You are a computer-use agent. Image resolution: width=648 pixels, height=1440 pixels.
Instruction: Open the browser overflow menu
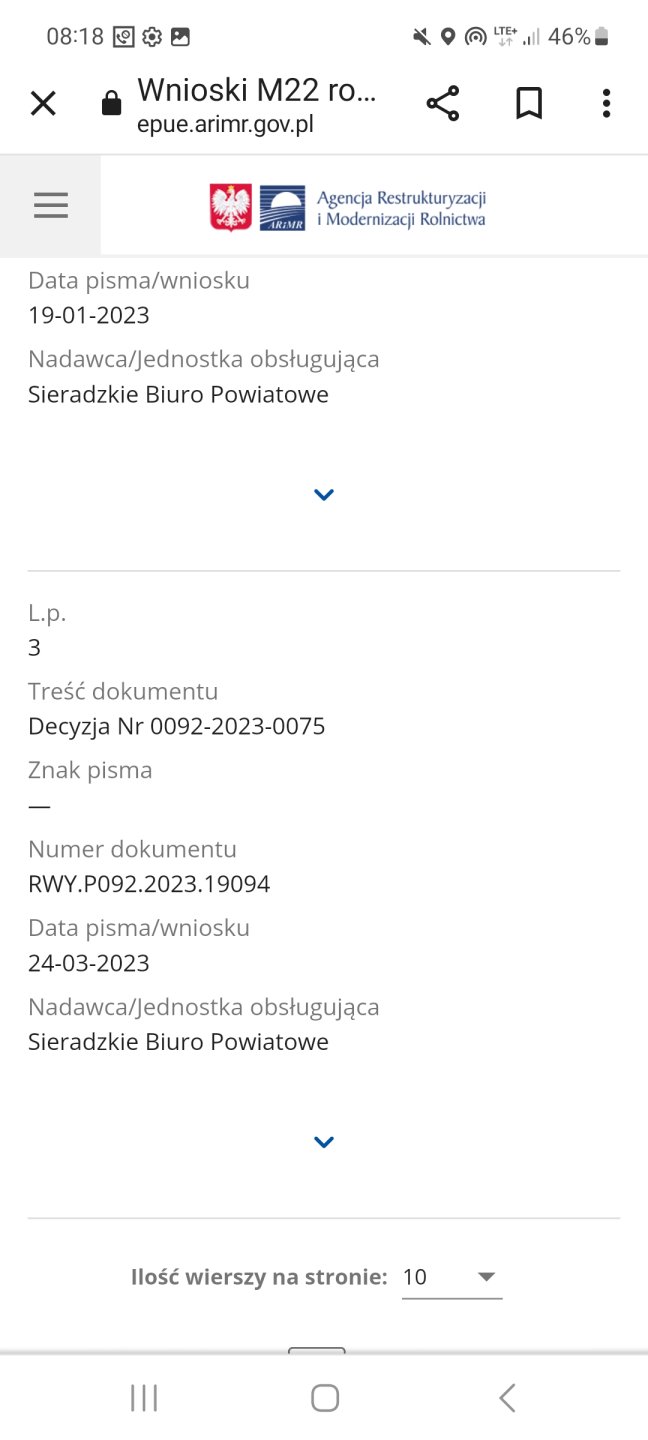click(606, 103)
